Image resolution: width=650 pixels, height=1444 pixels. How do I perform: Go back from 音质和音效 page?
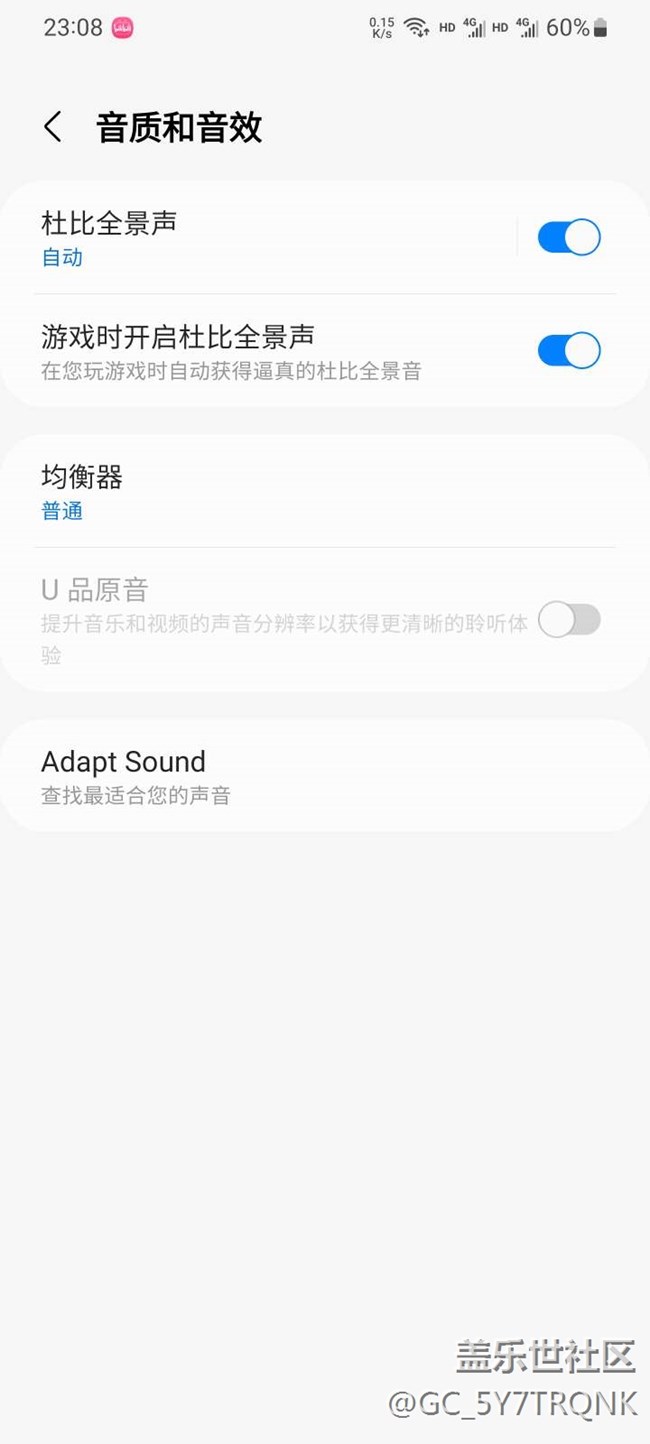pyautogui.click(x=53, y=128)
